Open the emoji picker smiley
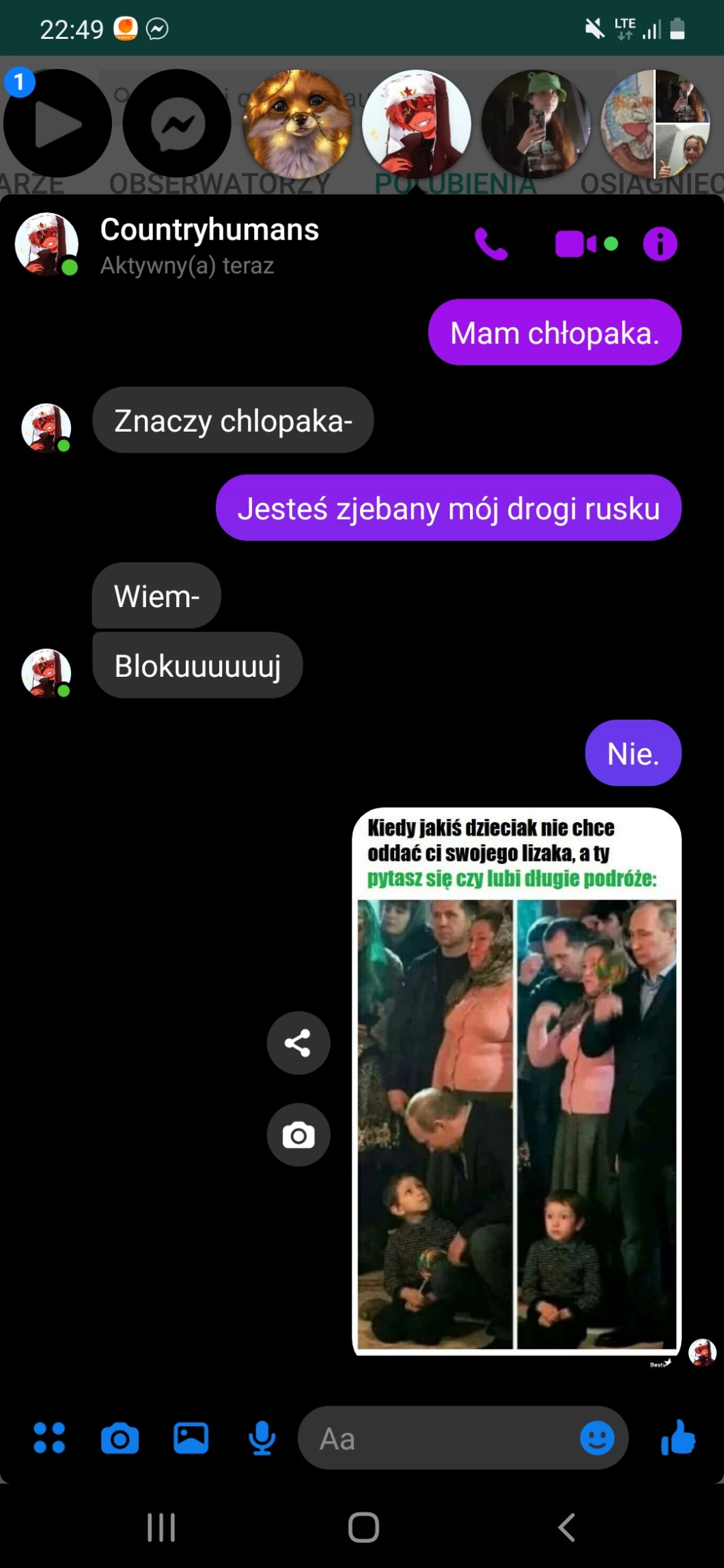 tap(597, 1438)
